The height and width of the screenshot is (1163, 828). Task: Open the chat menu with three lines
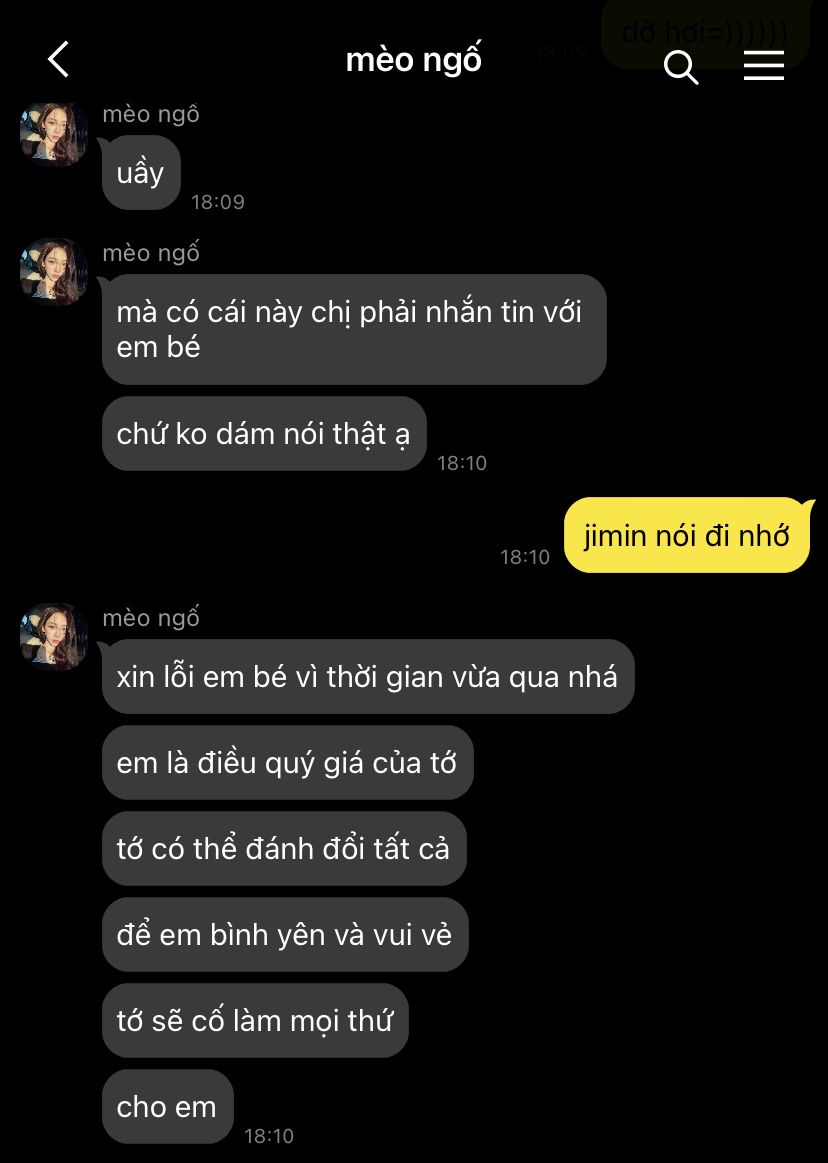[763, 66]
